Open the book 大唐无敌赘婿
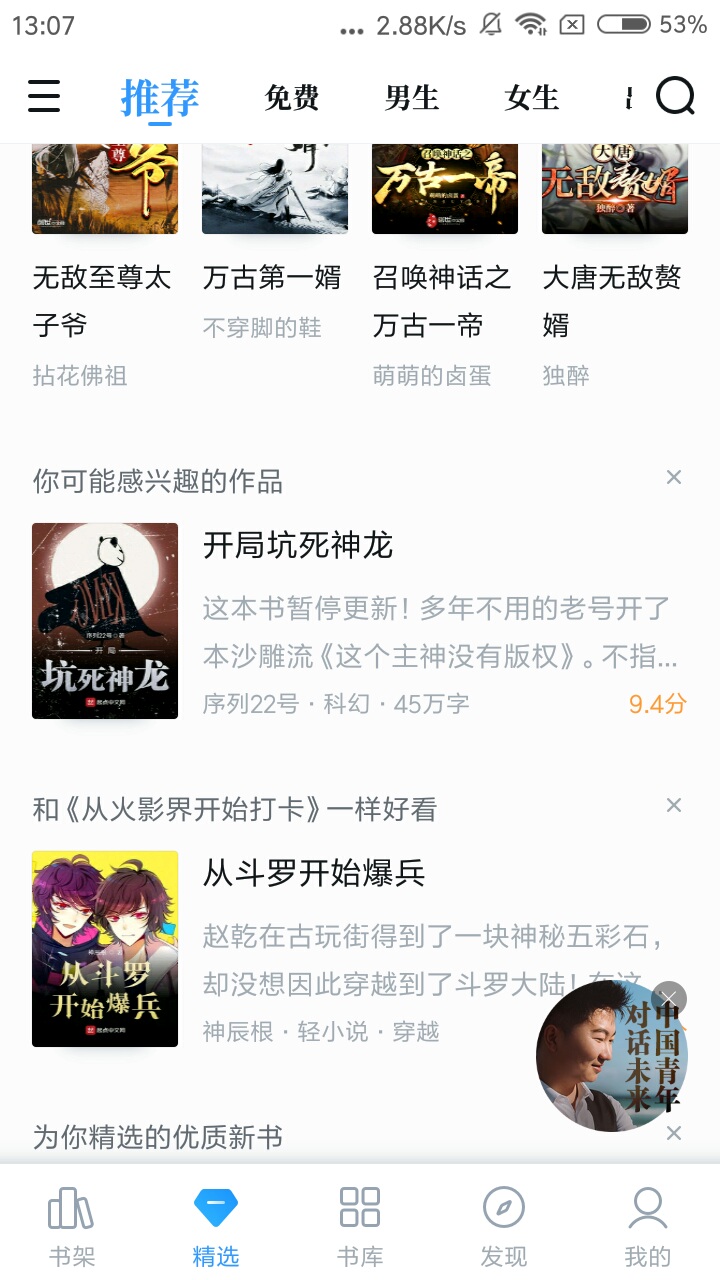Image resolution: width=720 pixels, height=1280 pixels. point(615,267)
